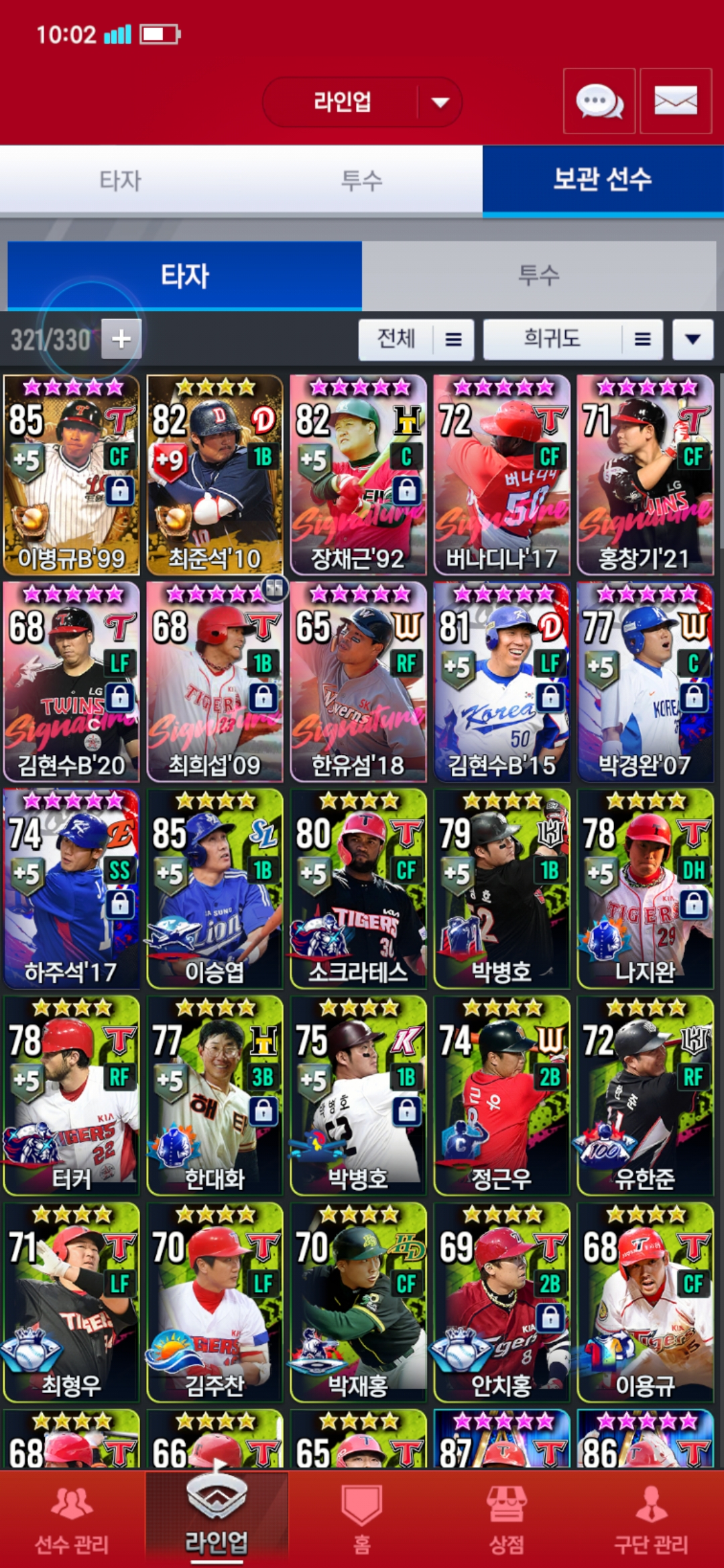Viewport: 724px width, 1568px height.
Task: Select the 투수 sub-tab under 보관 선수
Action: (x=538, y=275)
